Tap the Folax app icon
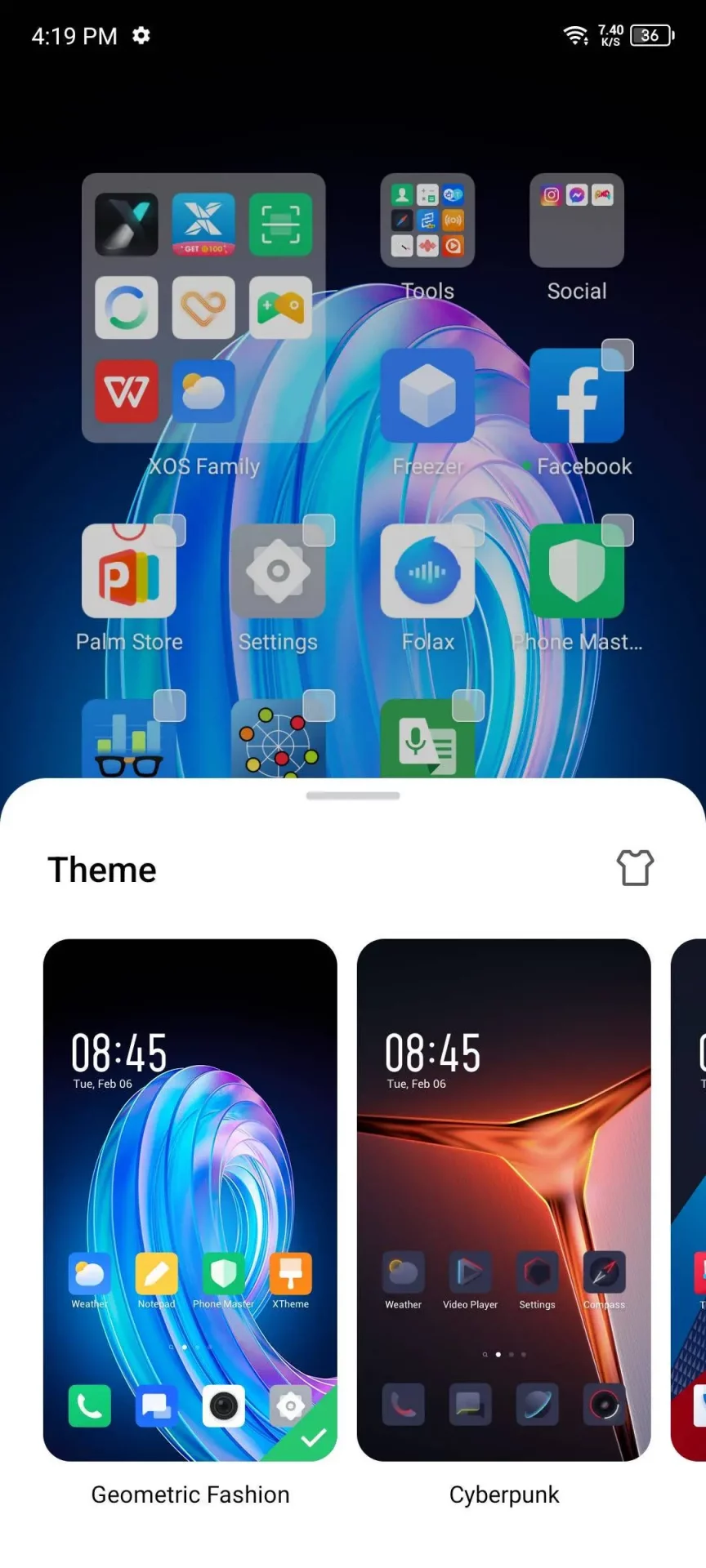 [427, 571]
